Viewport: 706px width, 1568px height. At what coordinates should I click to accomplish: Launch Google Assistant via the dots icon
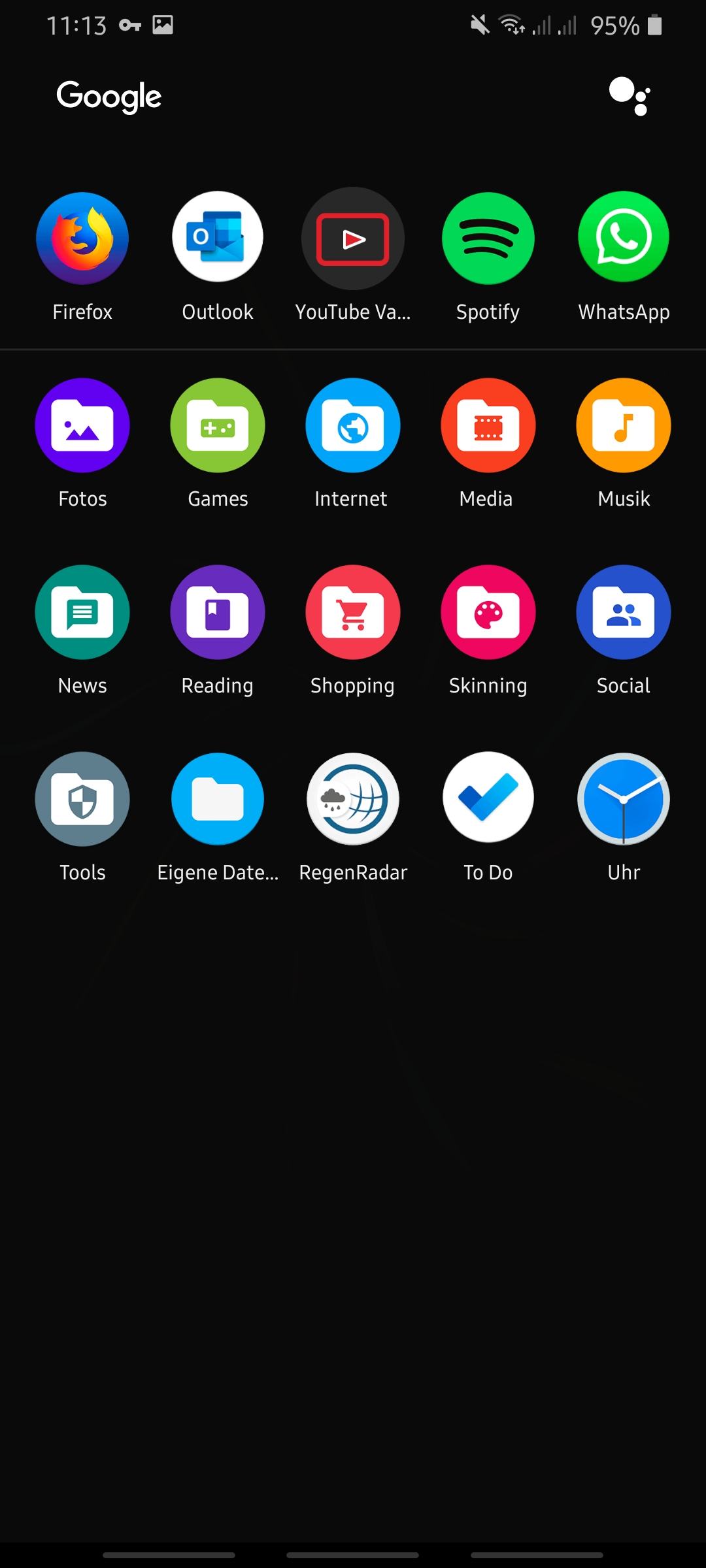click(x=630, y=96)
